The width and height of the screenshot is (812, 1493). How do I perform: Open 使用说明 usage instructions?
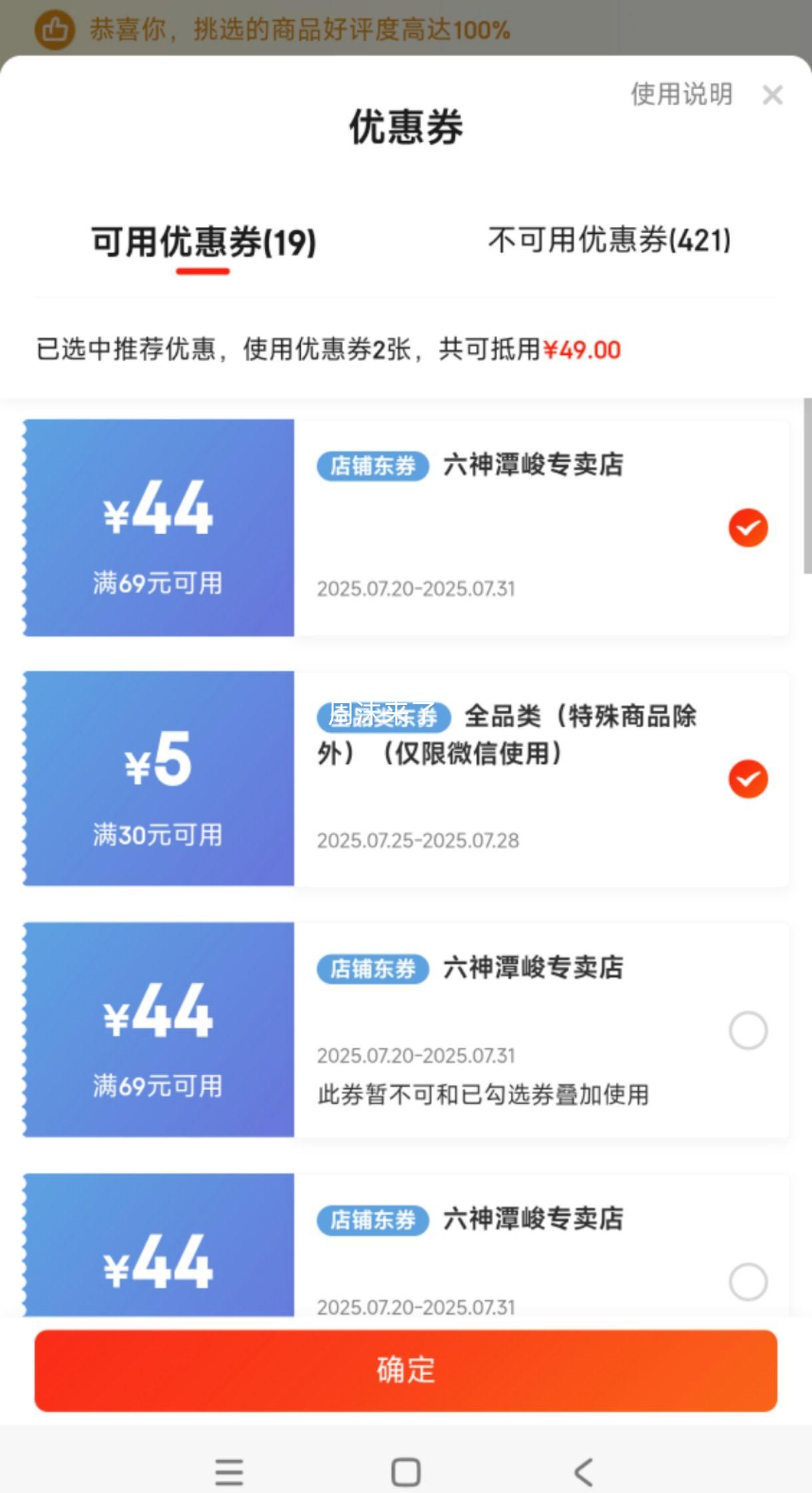click(x=682, y=95)
